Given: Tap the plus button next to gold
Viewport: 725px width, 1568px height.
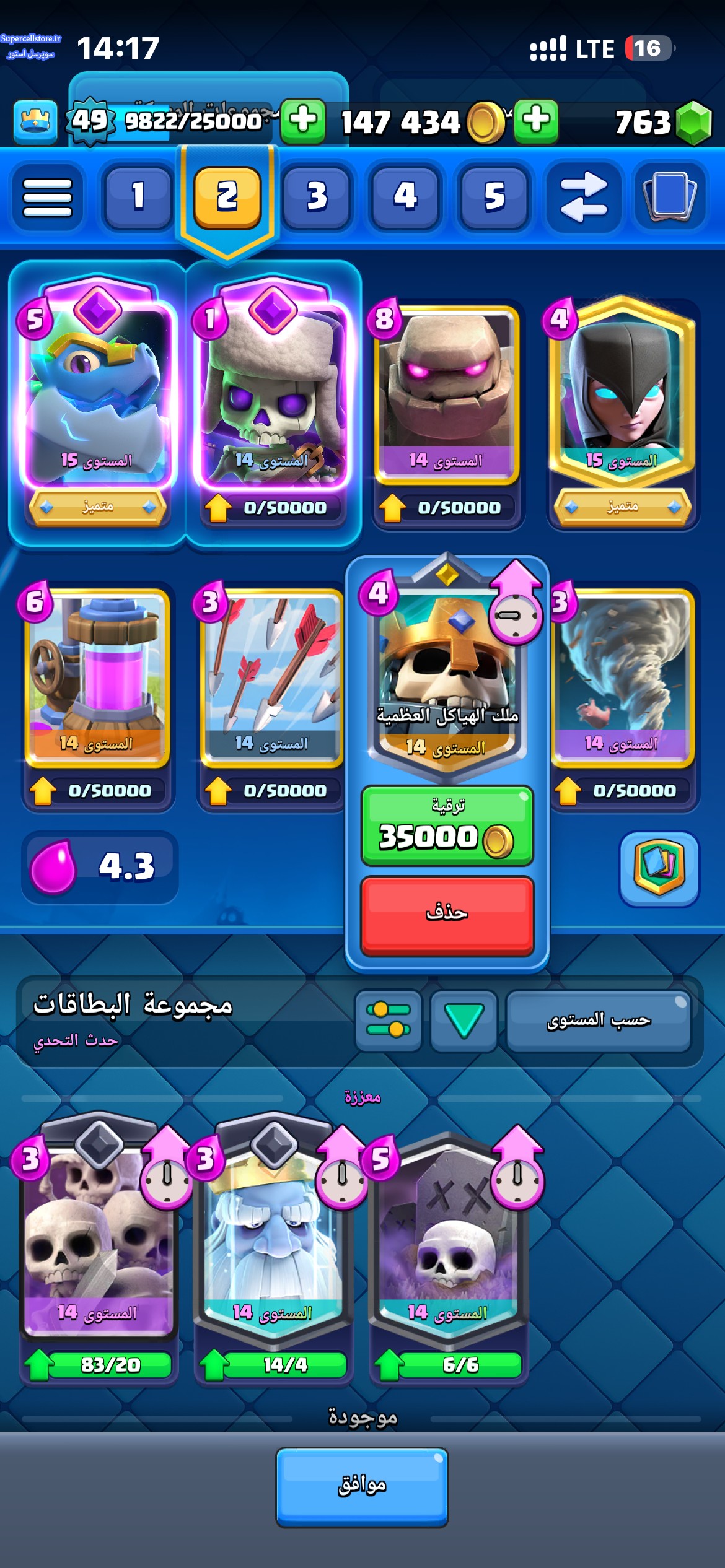Looking at the screenshot, I should coord(536,120).
